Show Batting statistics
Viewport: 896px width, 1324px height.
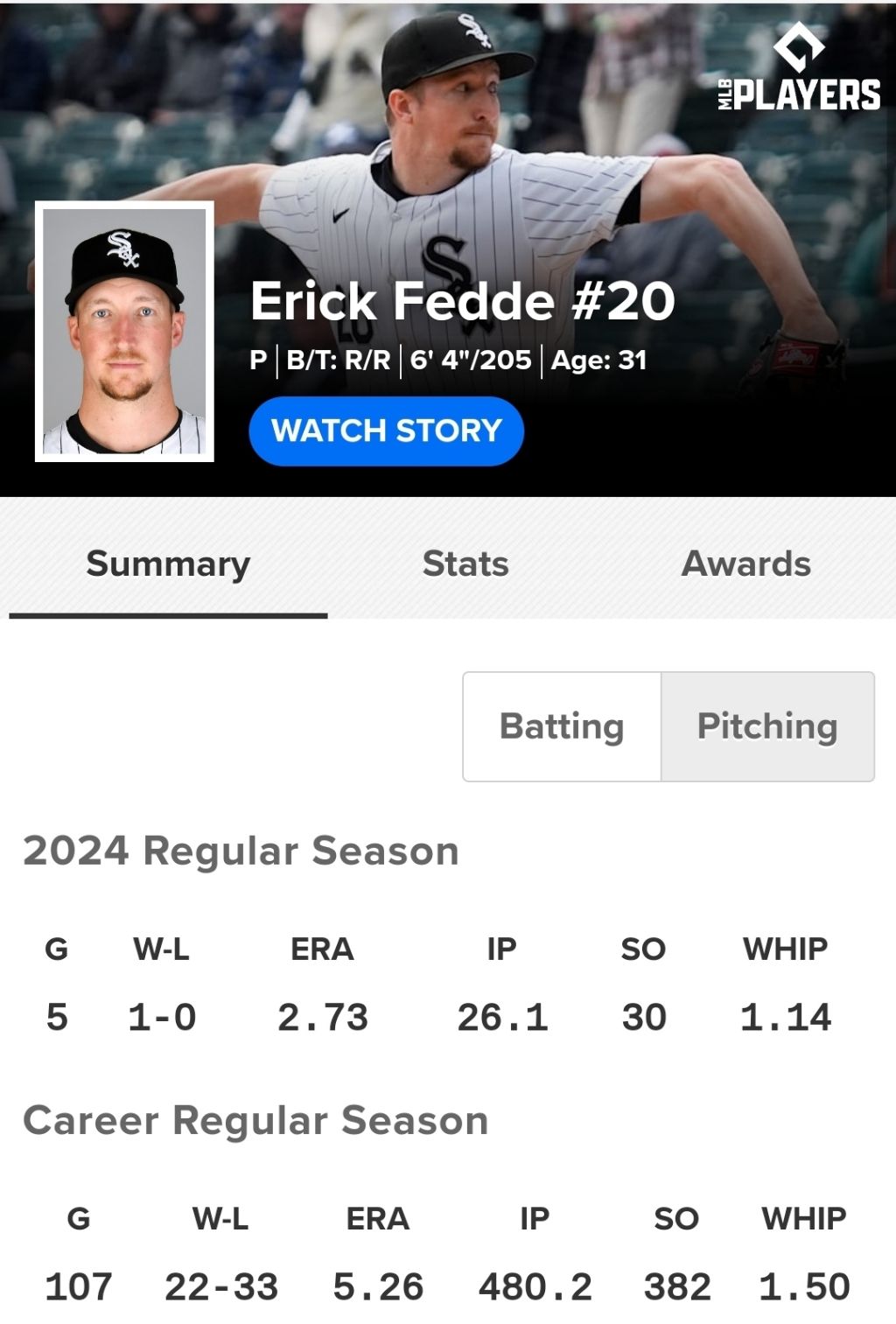pyautogui.click(x=562, y=726)
